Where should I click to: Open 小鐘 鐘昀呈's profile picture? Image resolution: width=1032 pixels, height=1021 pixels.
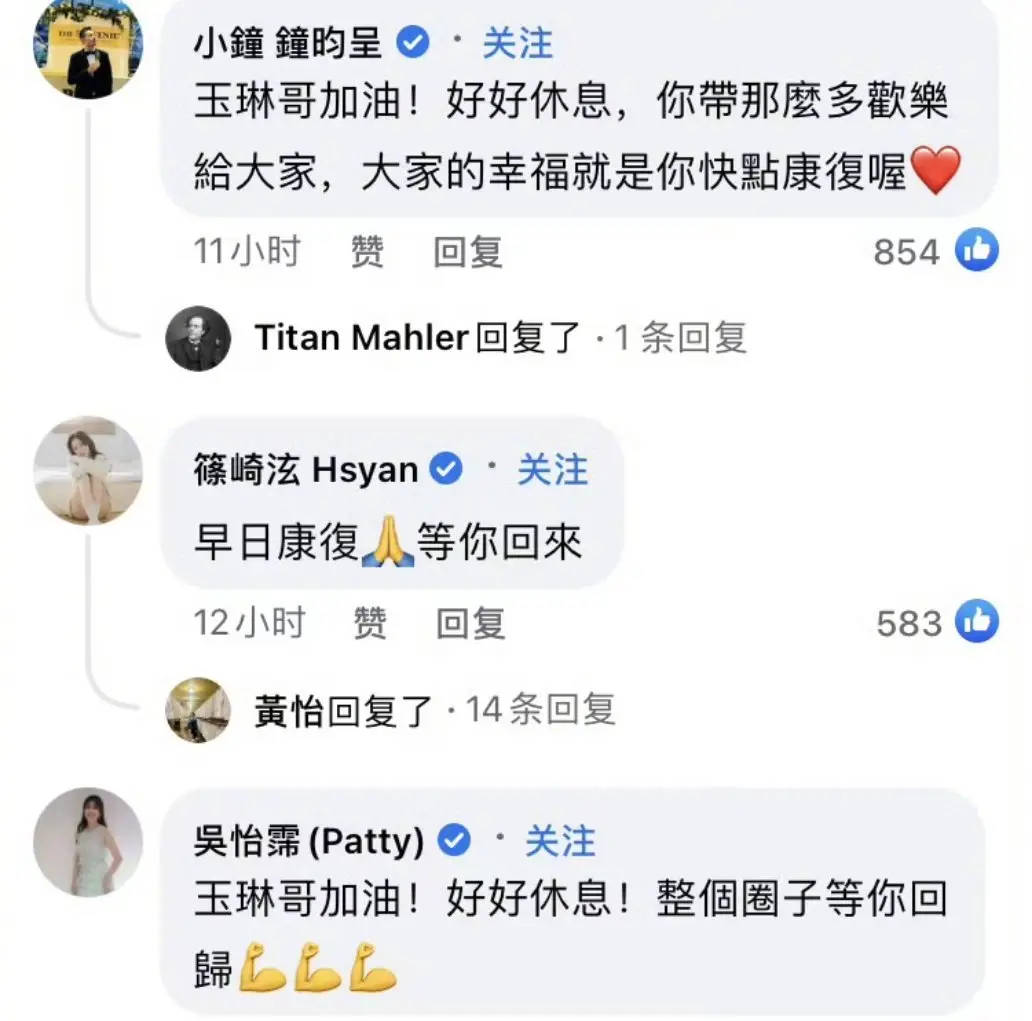88,48
